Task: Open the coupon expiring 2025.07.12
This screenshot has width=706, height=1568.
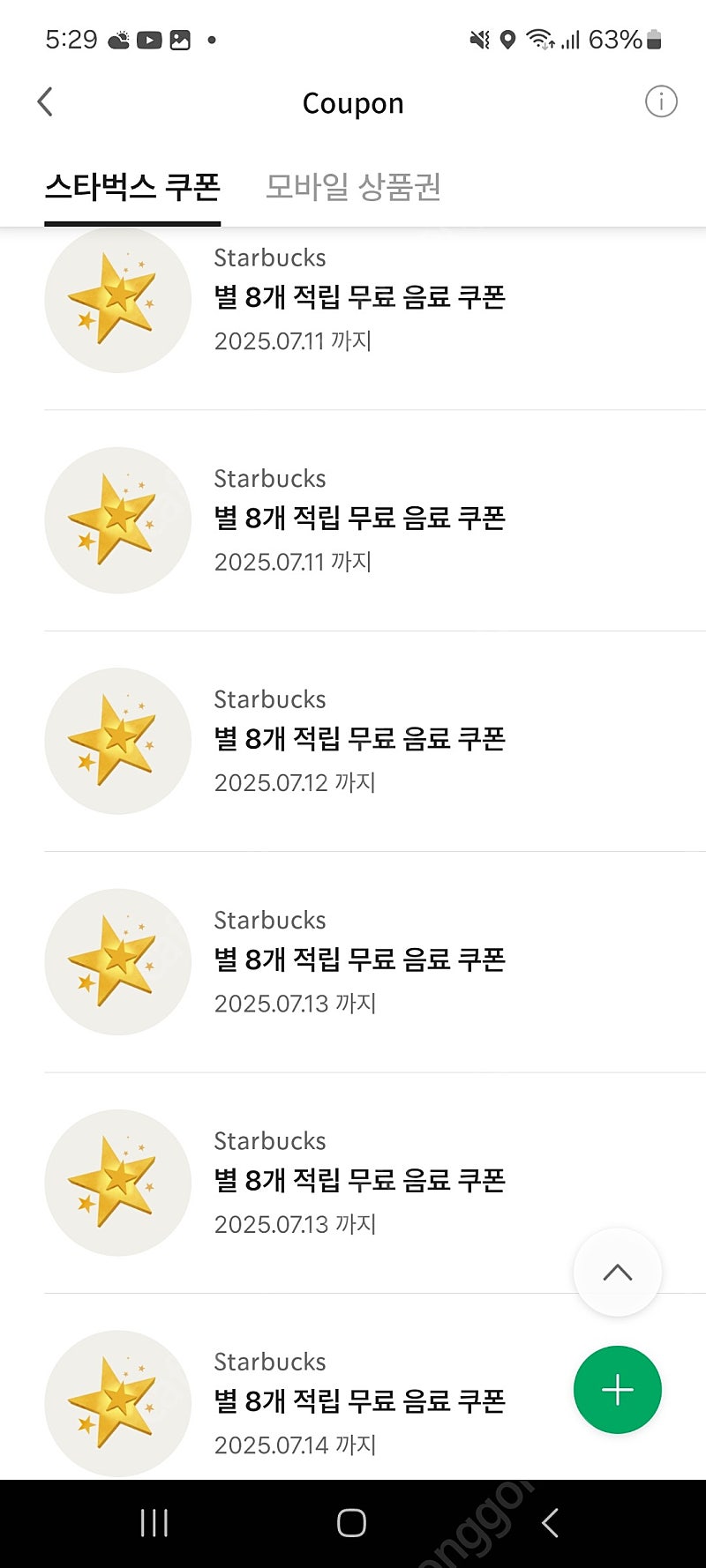Action: click(x=375, y=741)
